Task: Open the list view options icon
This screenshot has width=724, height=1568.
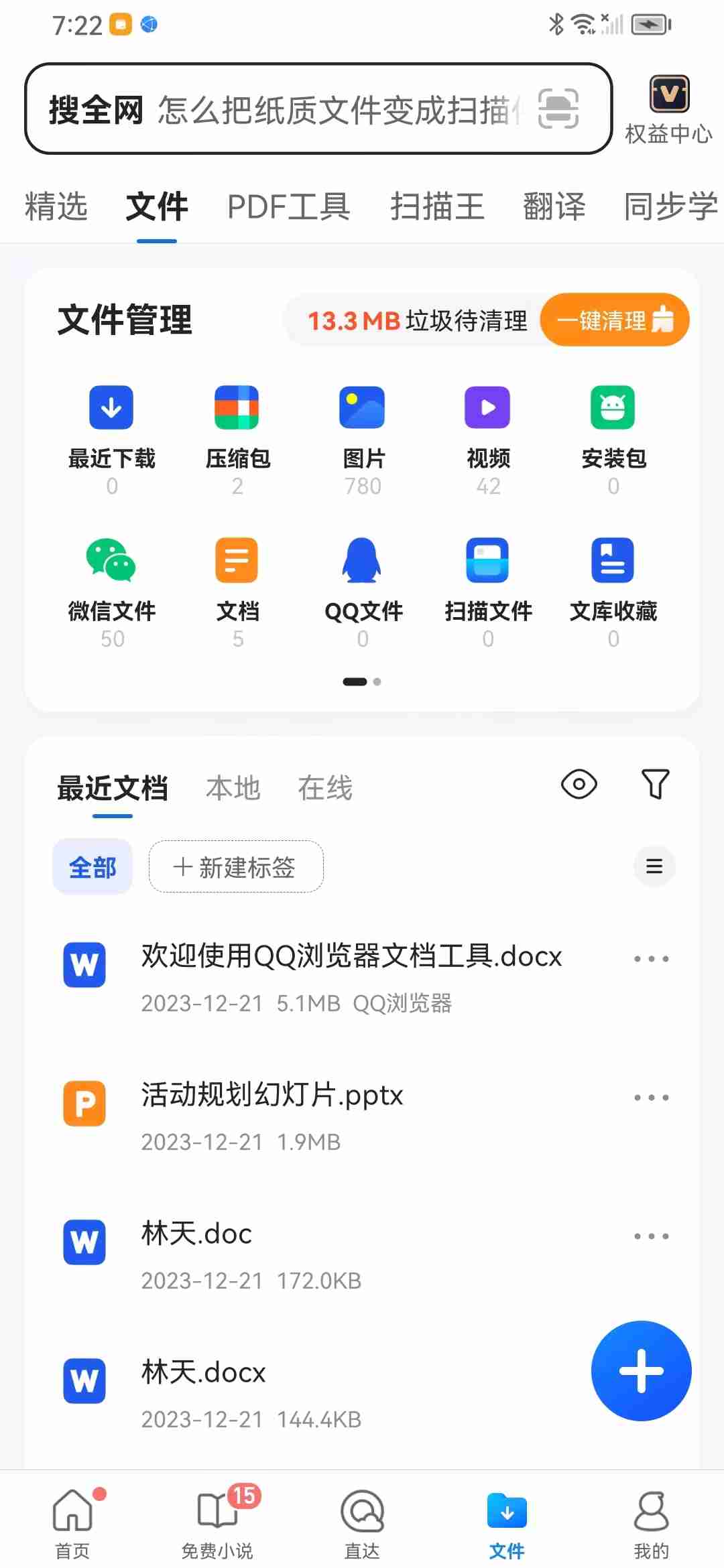Action: click(x=654, y=866)
